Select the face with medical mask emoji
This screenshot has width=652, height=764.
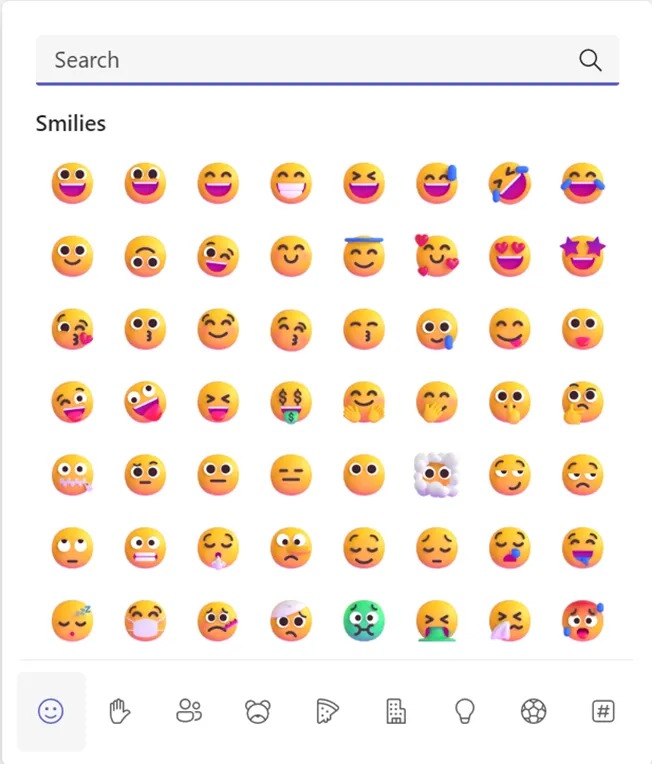(145, 621)
